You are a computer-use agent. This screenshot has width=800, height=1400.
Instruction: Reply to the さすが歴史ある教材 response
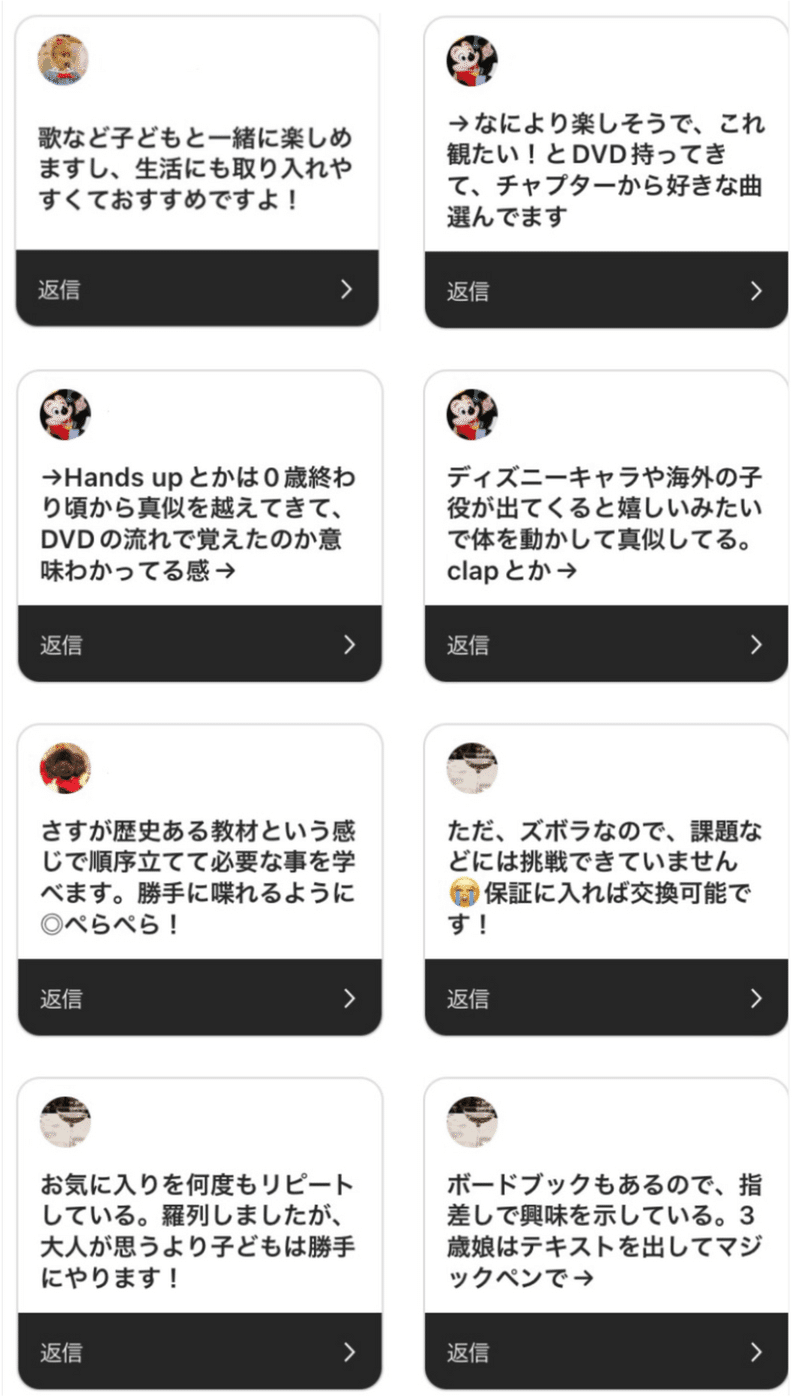point(199,998)
